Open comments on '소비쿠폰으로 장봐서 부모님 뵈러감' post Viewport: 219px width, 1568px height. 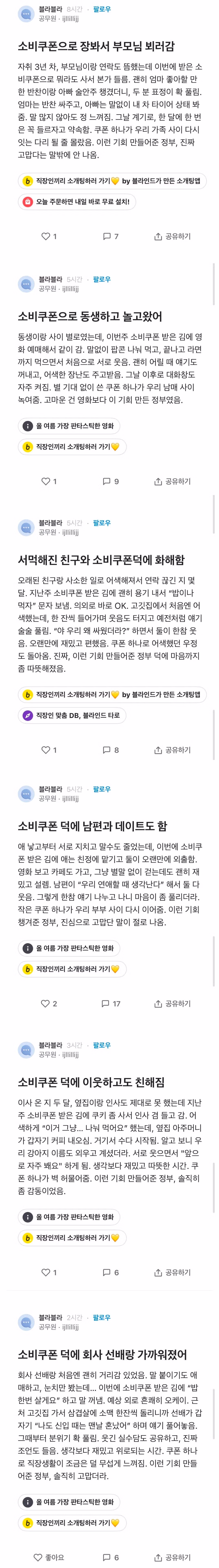pos(111,236)
